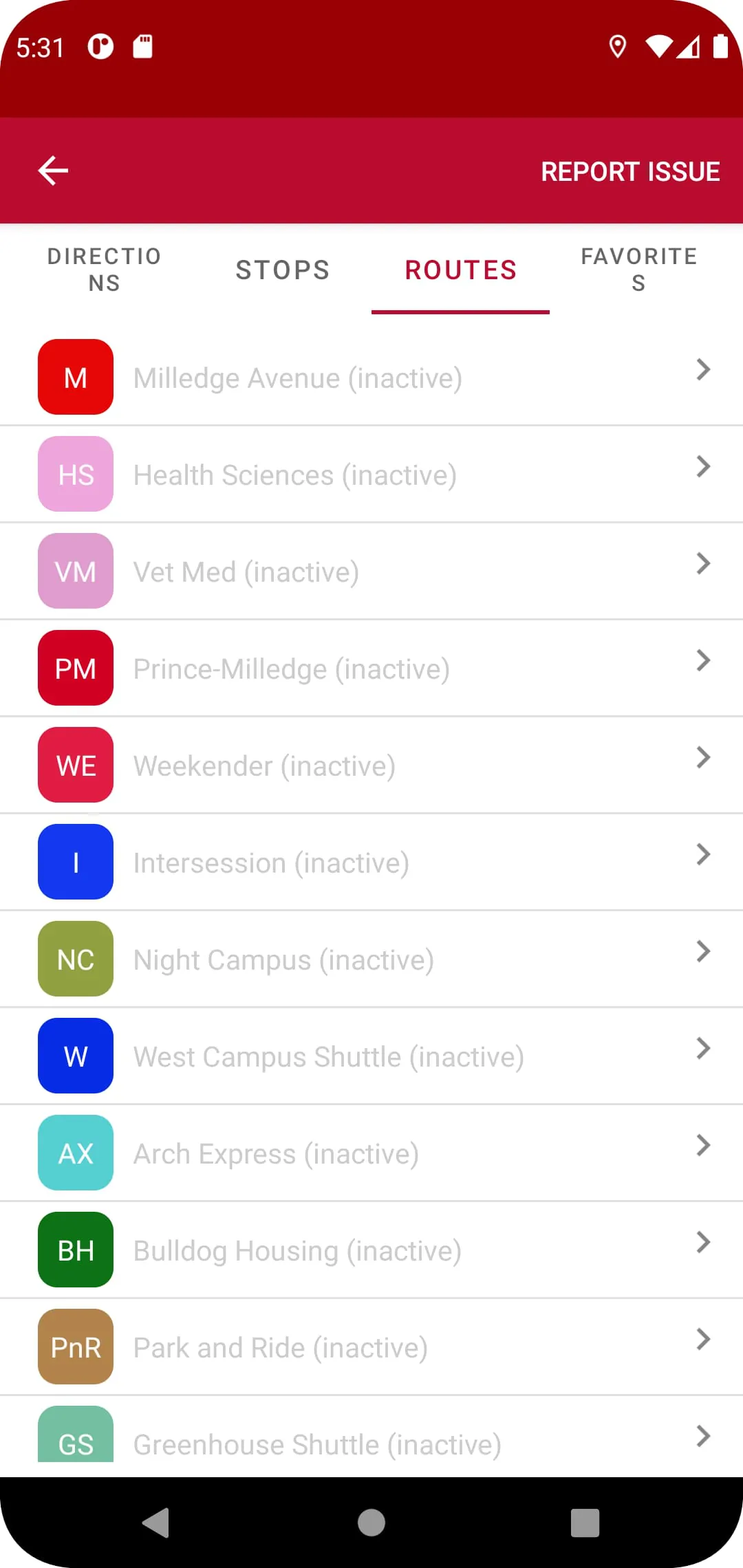
Task: Open the Greenhouse Shuttle route
Action: pyautogui.click(x=371, y=1441)
